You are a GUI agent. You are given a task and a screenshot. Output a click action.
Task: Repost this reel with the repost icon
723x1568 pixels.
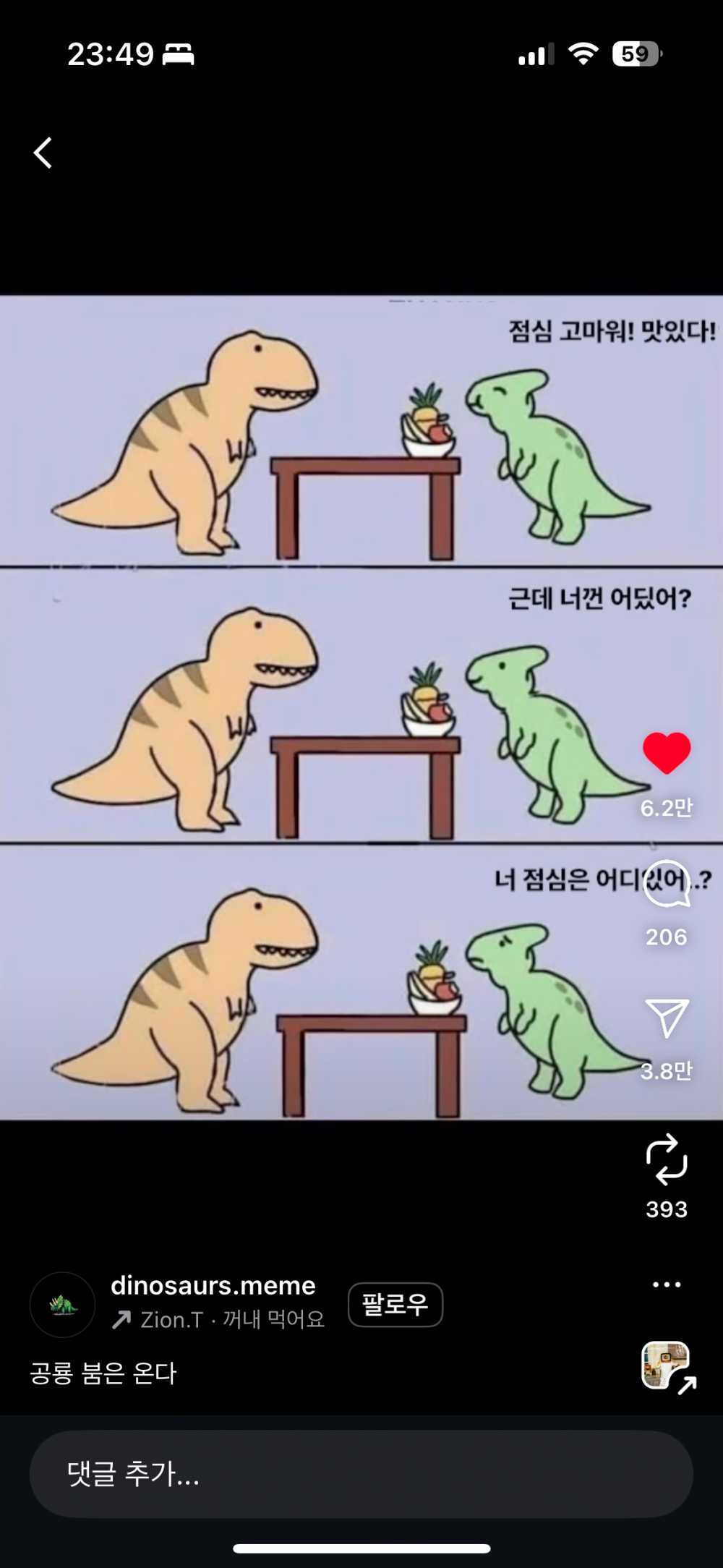(x=667, y=1159)
